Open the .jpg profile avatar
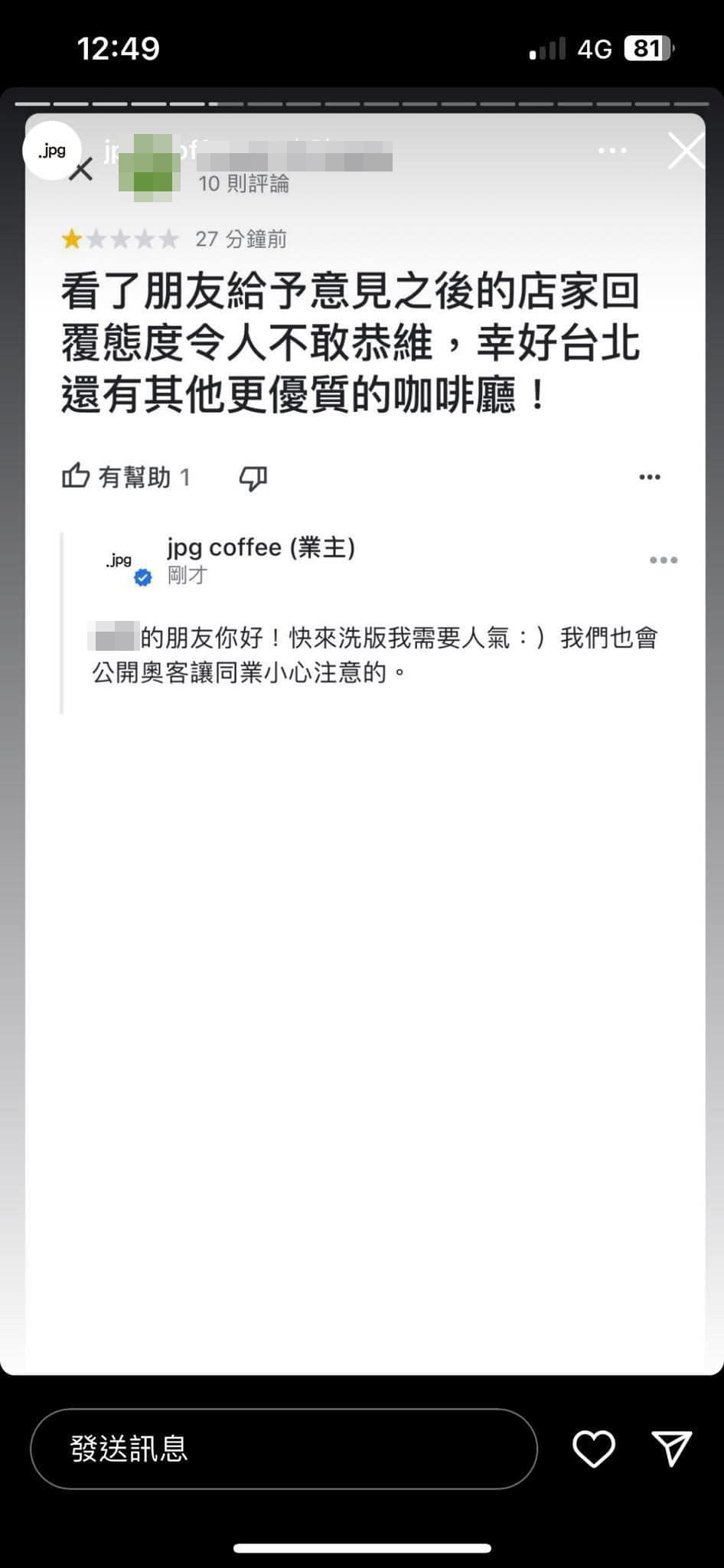The width and height of the screenshot is (724, 1568). pyautogui.click(x=52, y=151)
